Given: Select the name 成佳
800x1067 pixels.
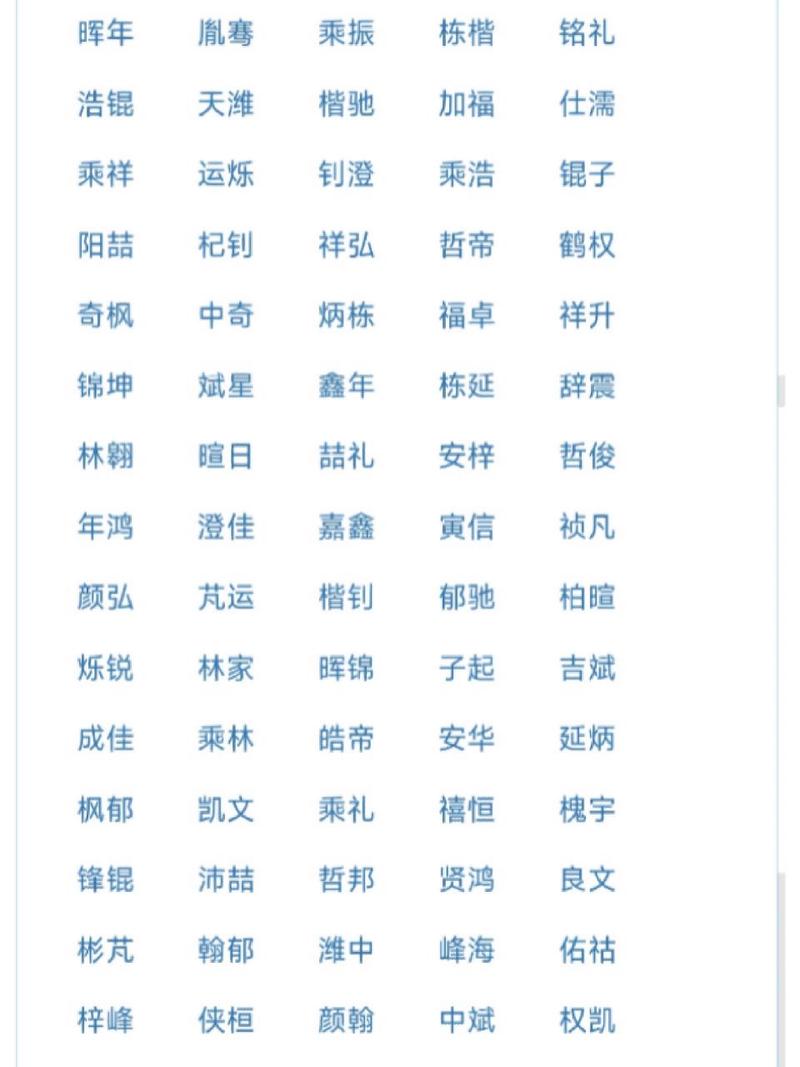Looking at the screenshot, I should pyautogui.click(x=105, y=739).
